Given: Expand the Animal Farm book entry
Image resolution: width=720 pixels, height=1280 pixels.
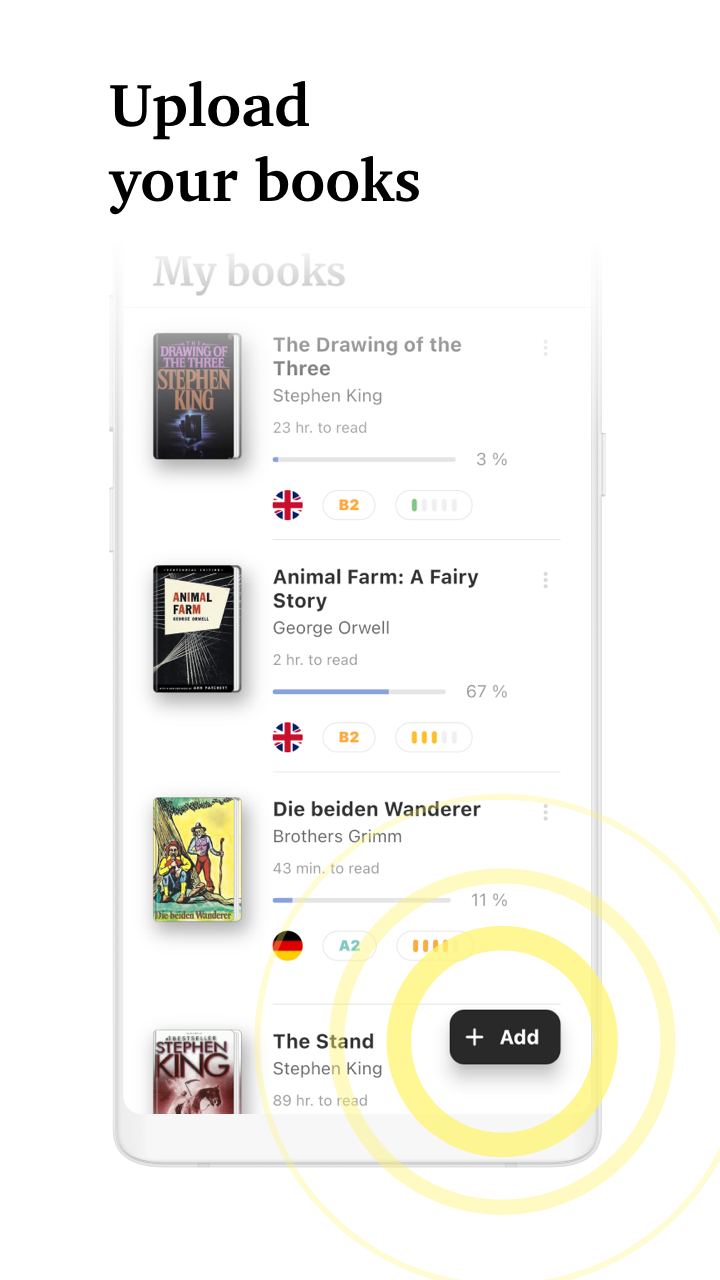Looking at the screenshot, I should pyautogui.click(x=375, y=589).
